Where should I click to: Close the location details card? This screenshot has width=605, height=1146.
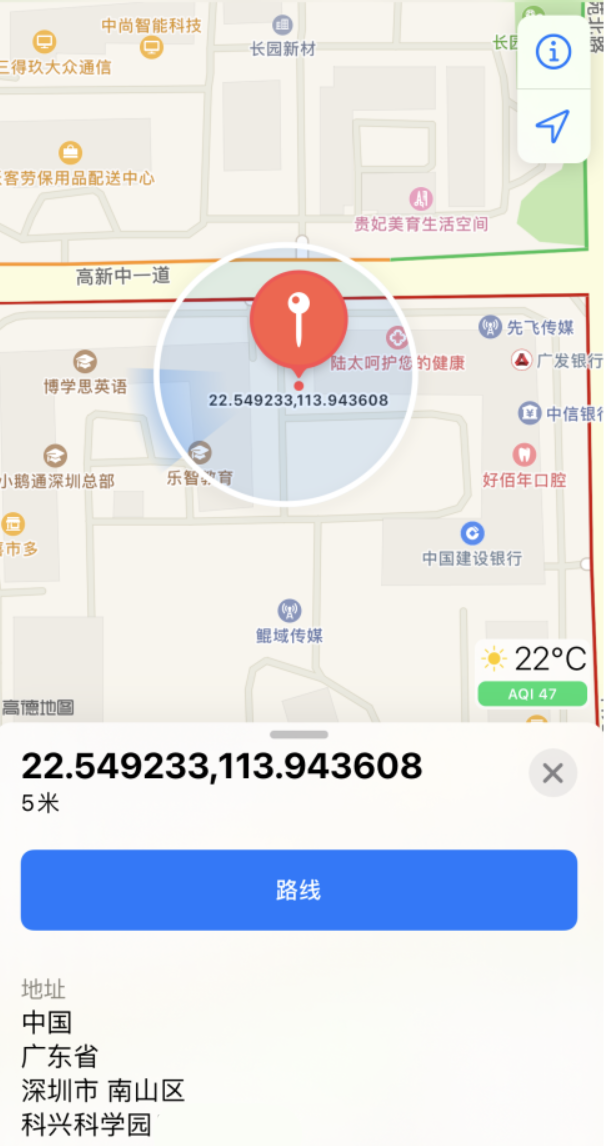[x=553, y=772]
